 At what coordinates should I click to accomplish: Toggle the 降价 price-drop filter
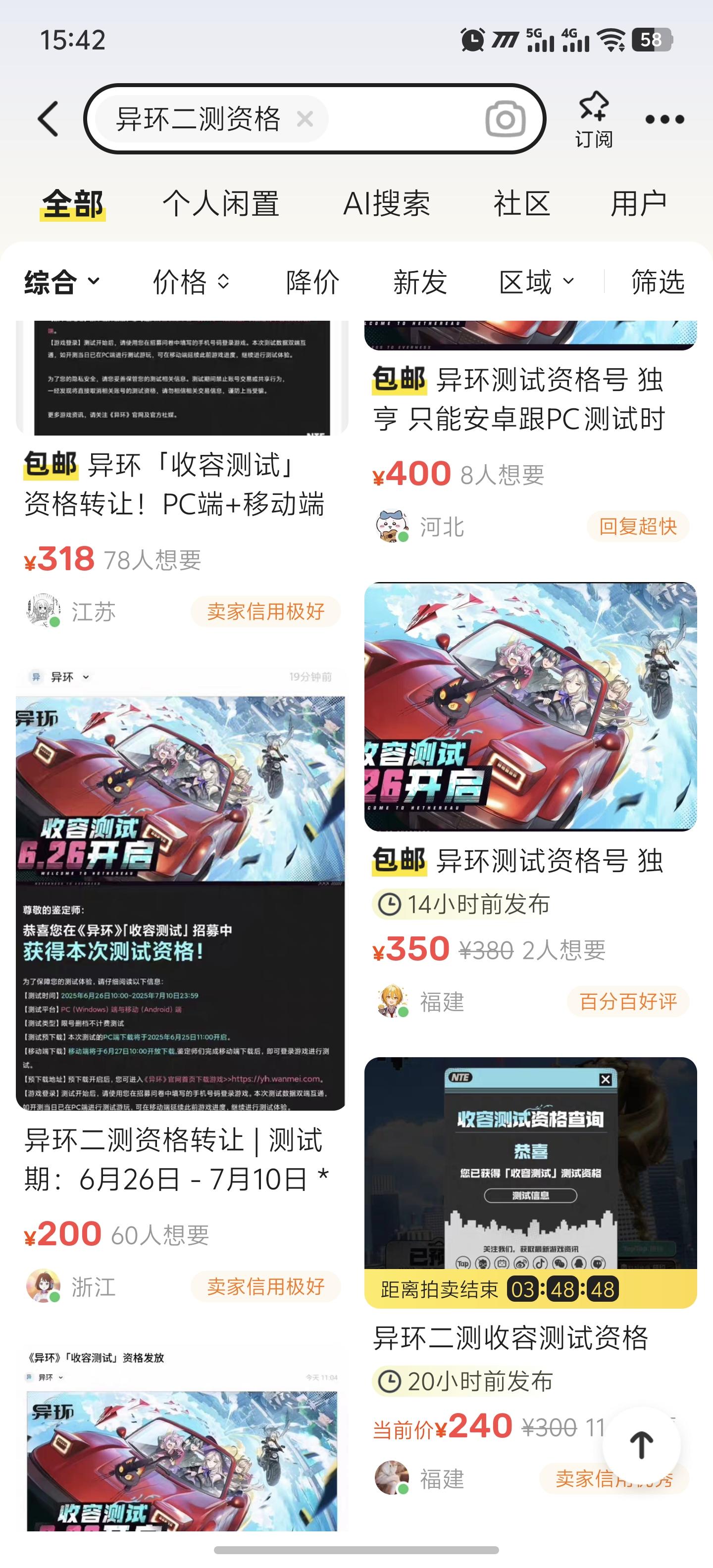coord(312,282)
